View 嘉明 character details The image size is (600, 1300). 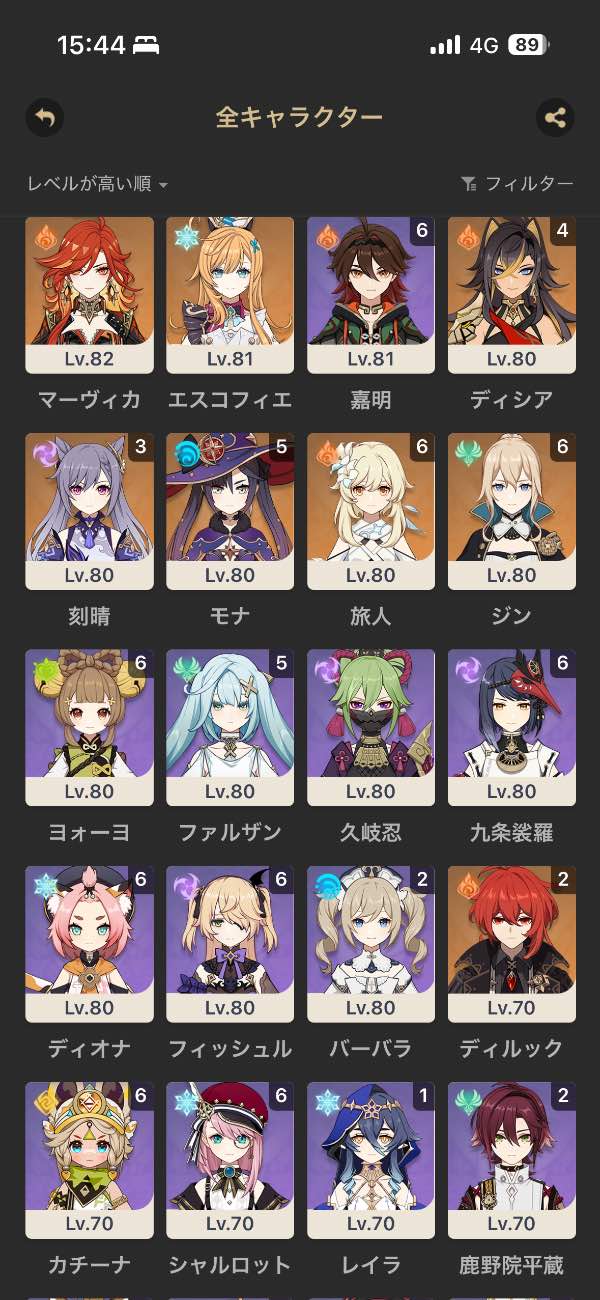[x=371, y=295]
